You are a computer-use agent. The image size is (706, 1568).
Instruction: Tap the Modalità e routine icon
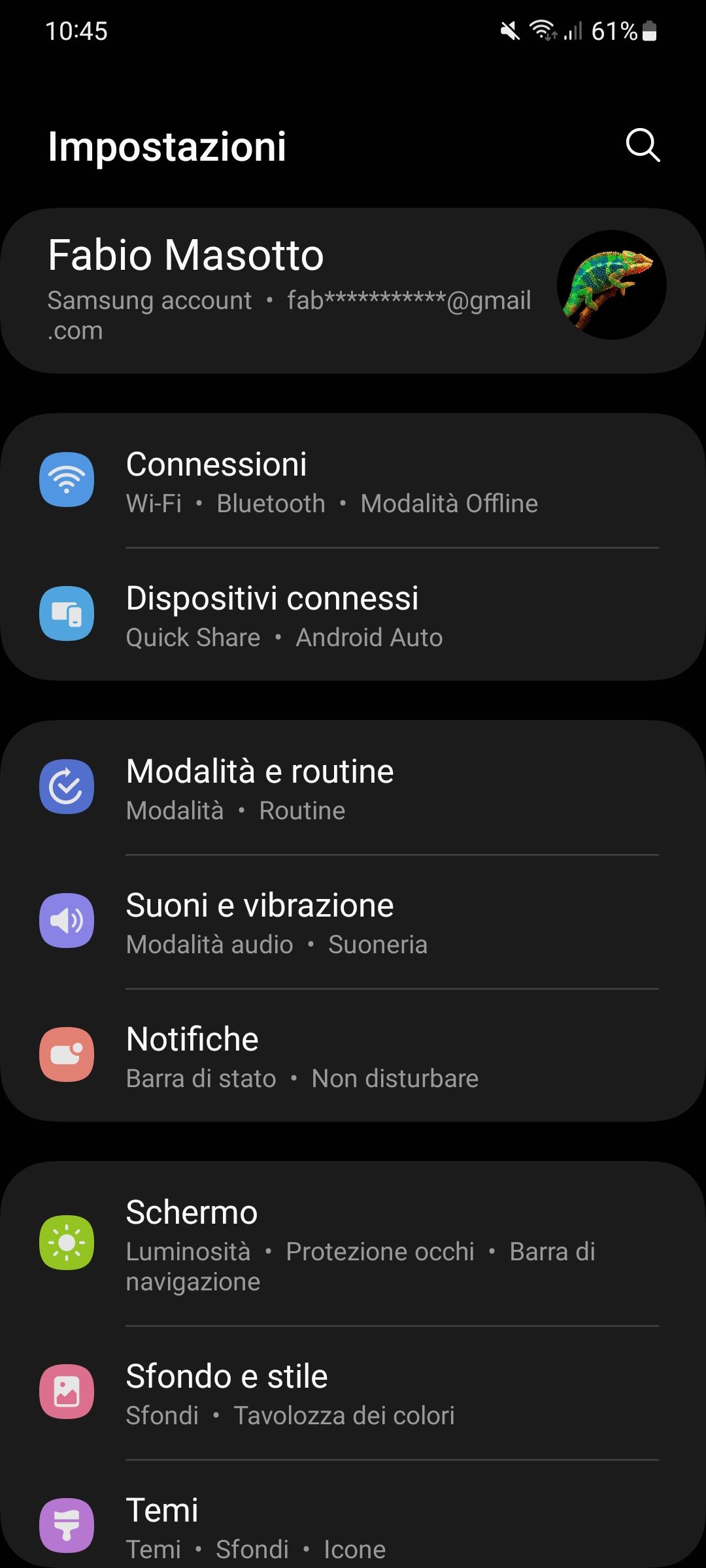point(67,787)
